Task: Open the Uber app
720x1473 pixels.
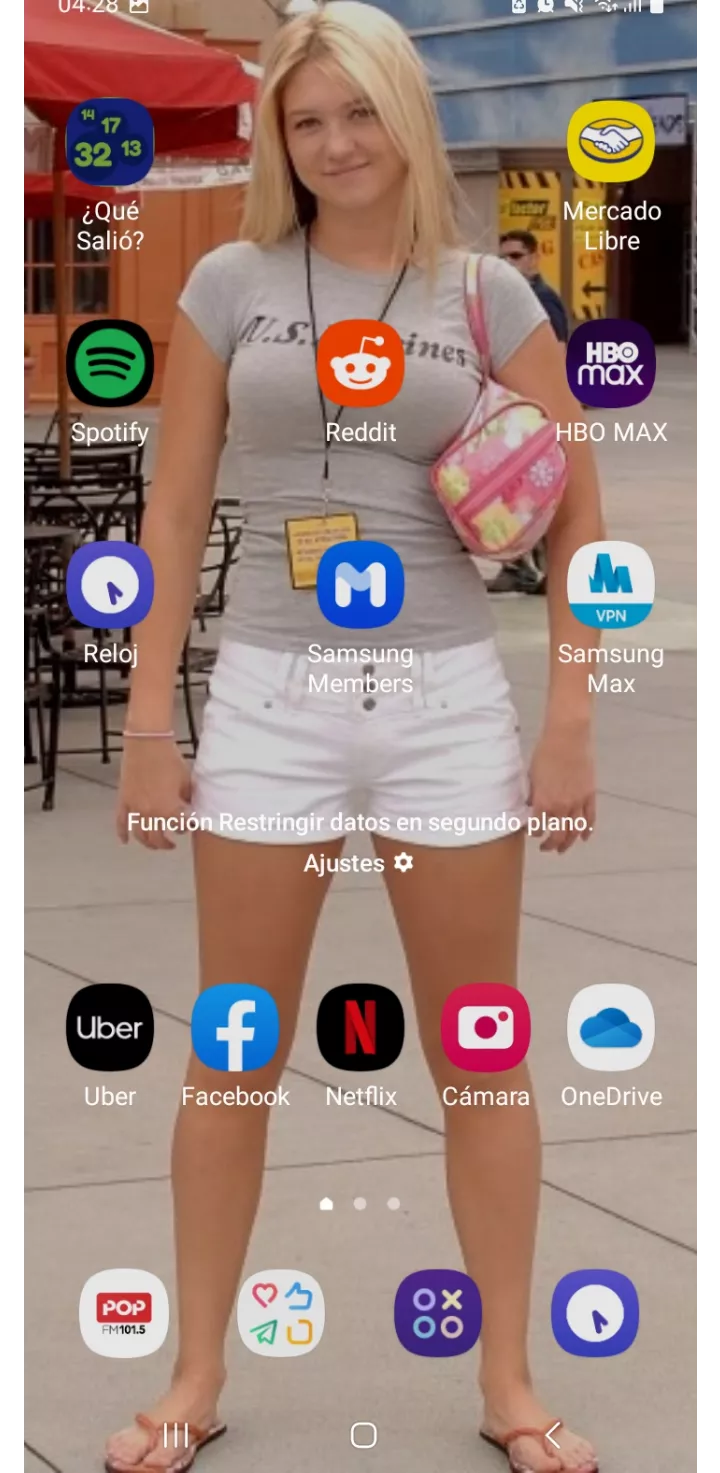Action: [110, 1027]
